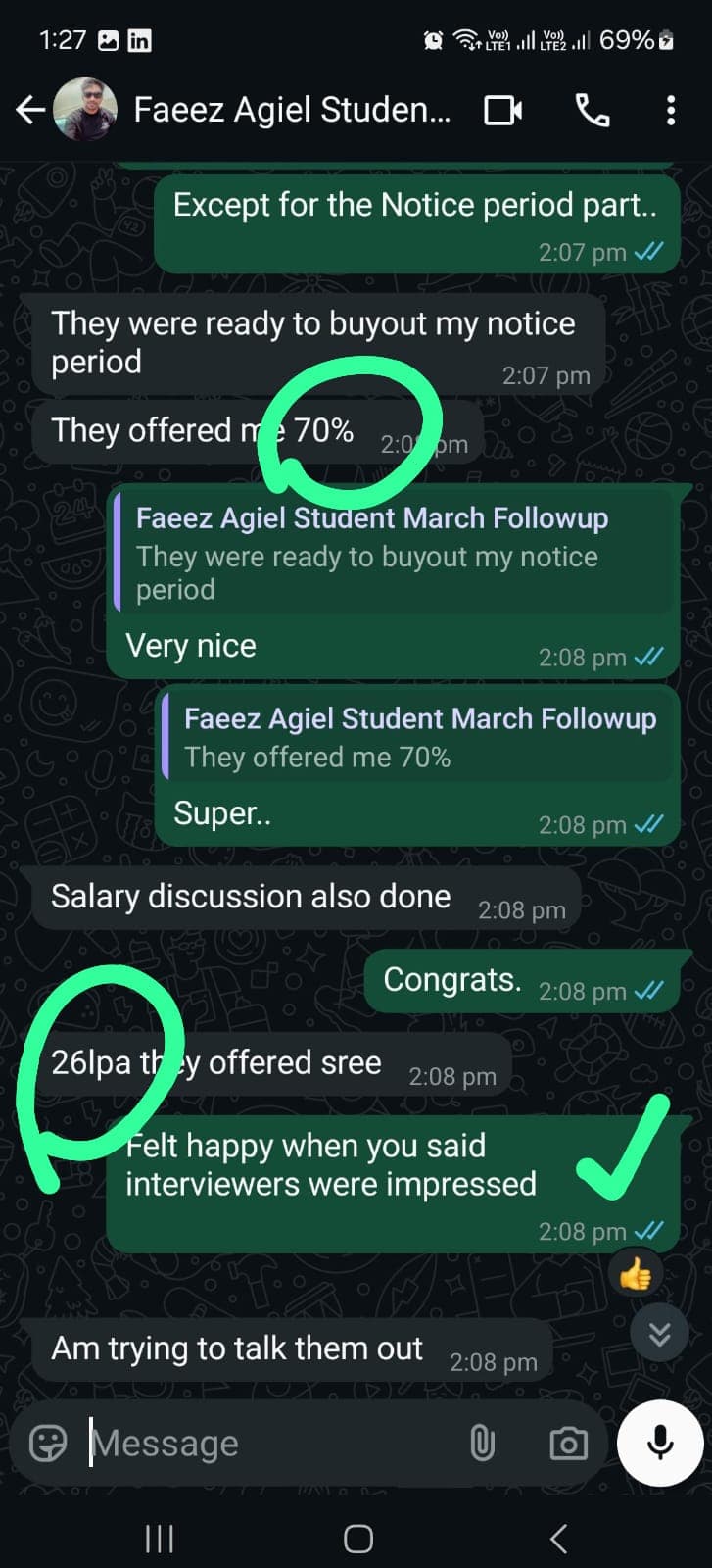712x1568 pixels.
Task: Tap quoted reply 'They offered me 70%'
Action: click(x=421, y=737)
